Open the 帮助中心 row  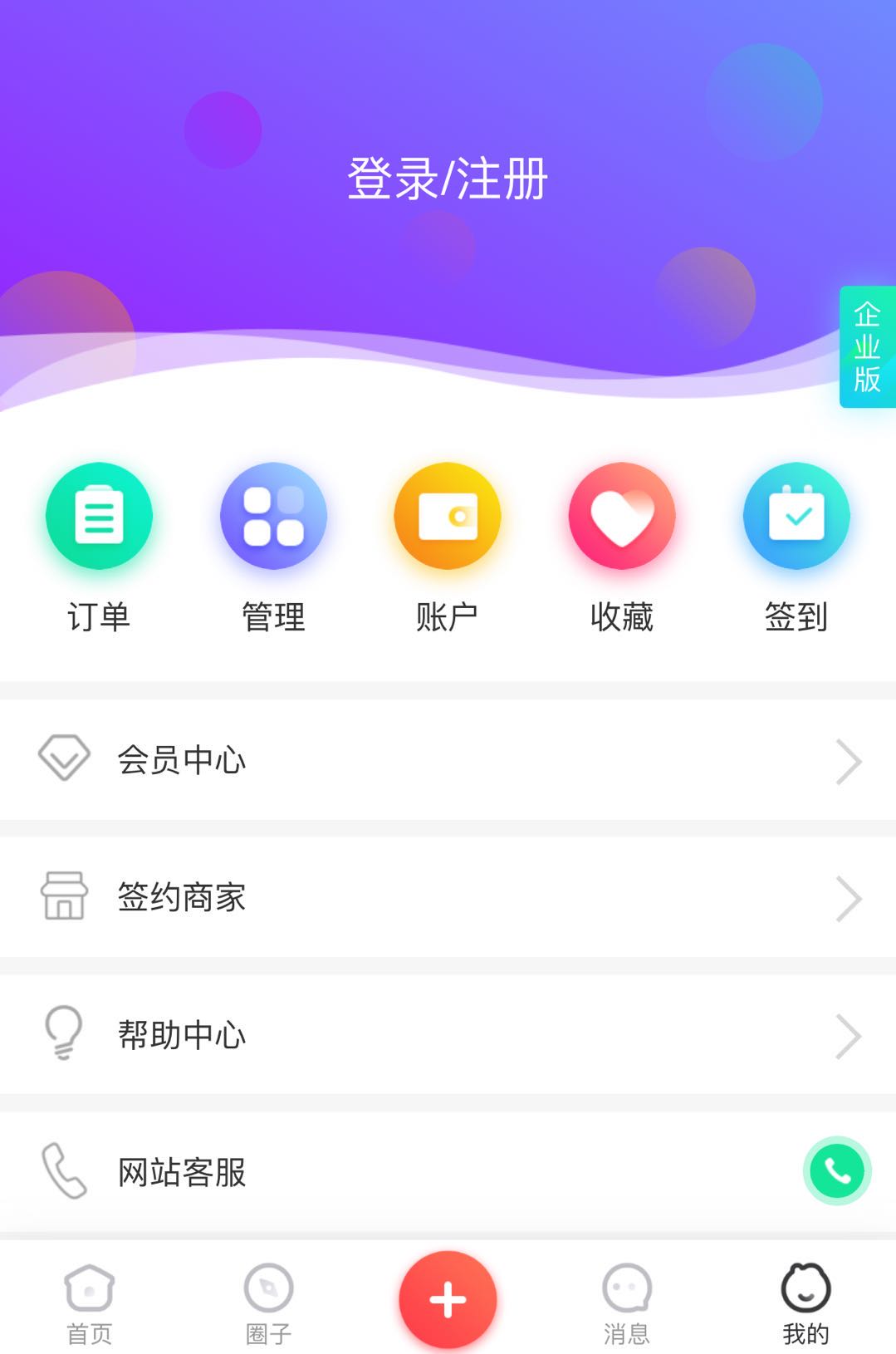click(x=447, y=1035)
